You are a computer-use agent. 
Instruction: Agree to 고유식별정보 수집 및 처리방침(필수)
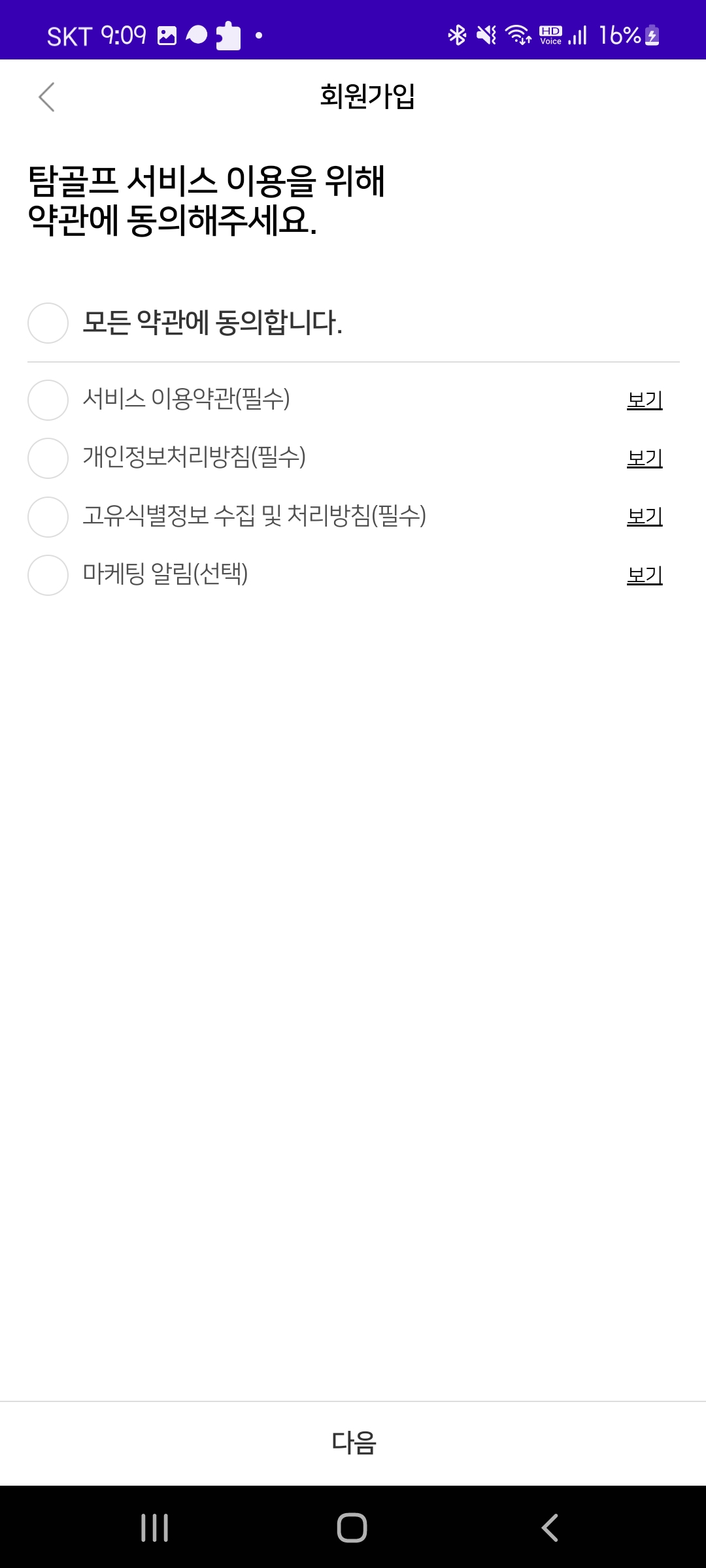click(48, 517)
